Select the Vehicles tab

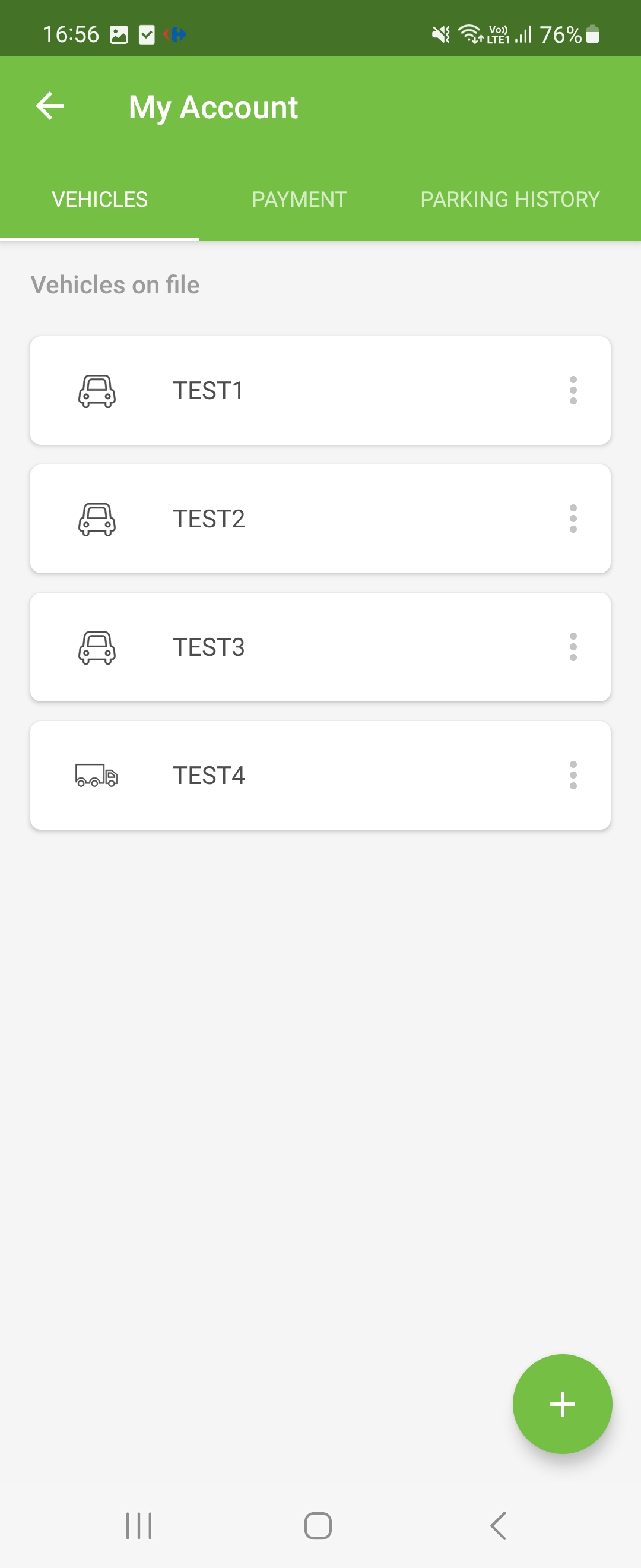[100, 200]
